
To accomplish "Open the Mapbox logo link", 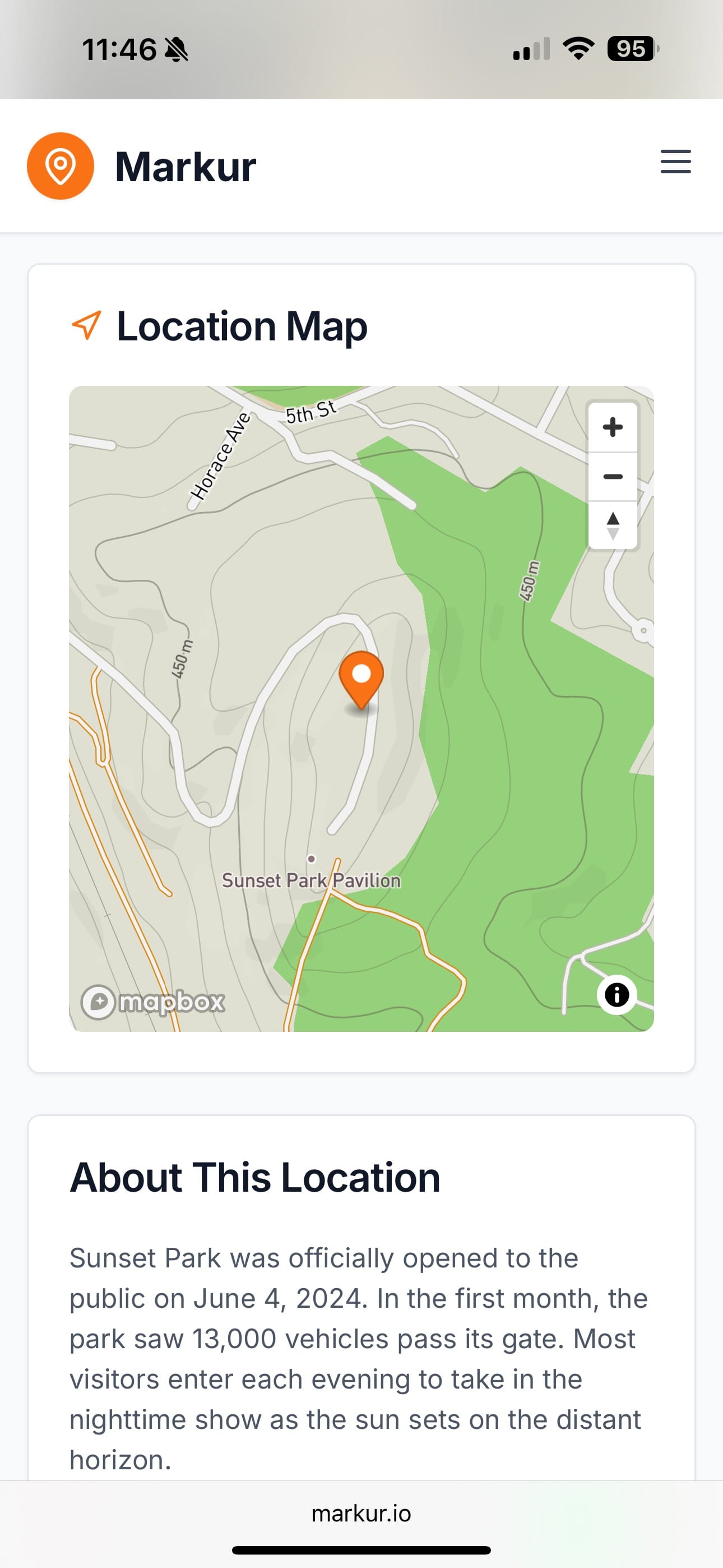I will coord(154,1001).
